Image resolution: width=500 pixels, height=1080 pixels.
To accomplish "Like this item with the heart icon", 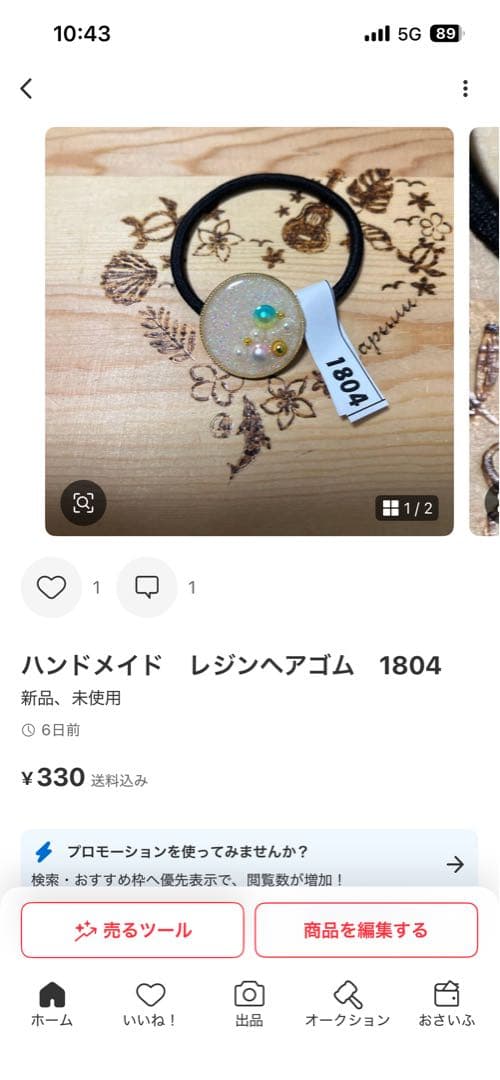I will tap(51, 588).
